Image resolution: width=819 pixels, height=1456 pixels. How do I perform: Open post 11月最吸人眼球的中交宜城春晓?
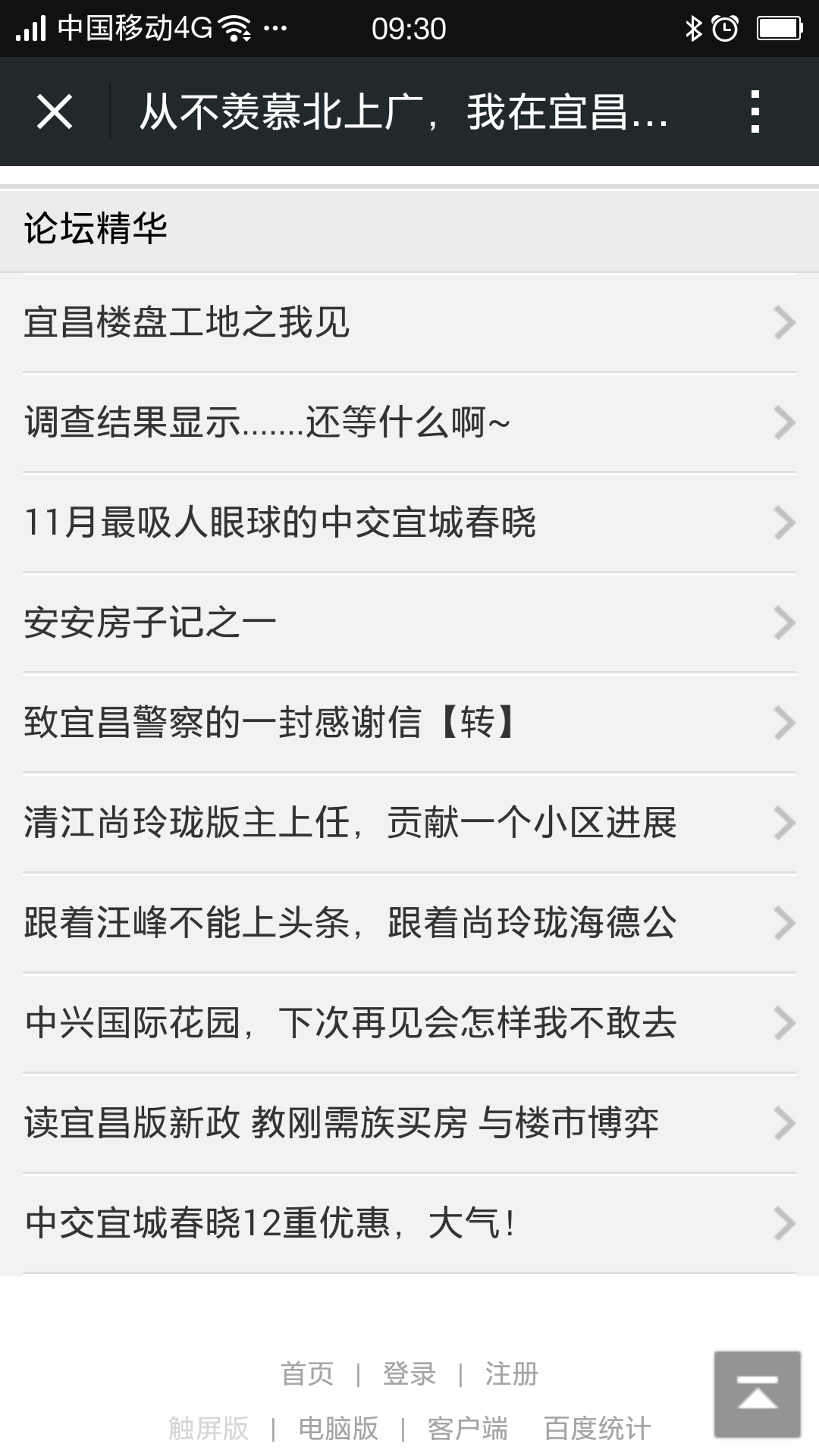click(x=409, y=522)
